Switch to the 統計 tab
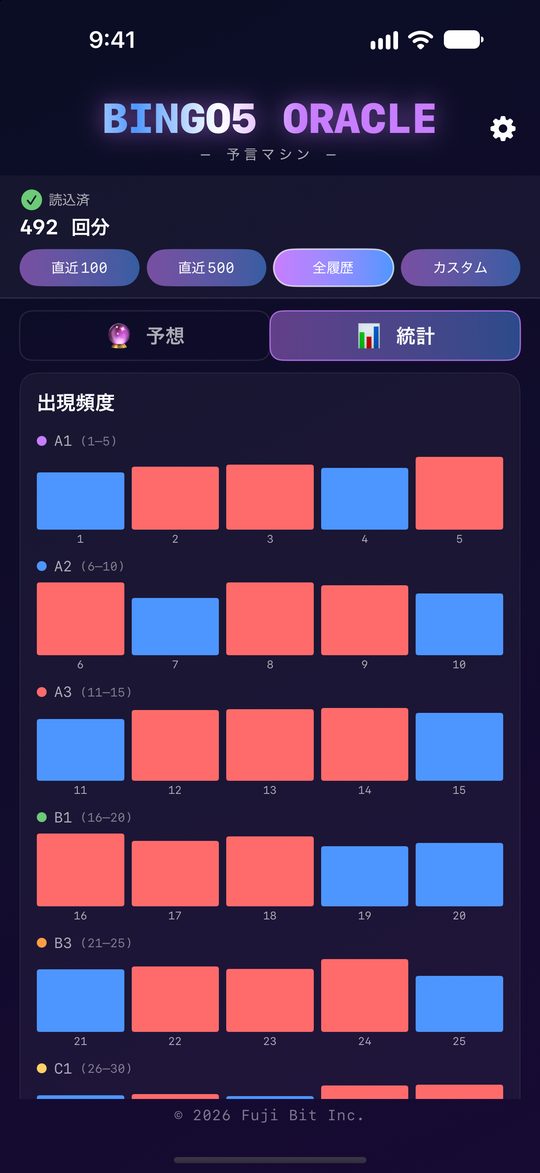The image size is (540, 1173). [395, 336]
